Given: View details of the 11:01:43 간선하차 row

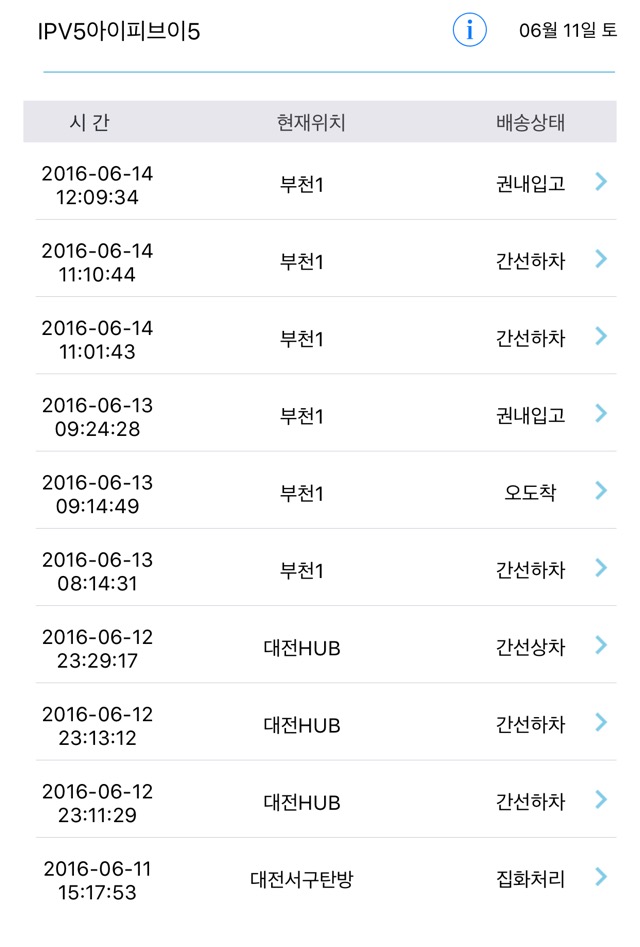Looking at the screenshot, I should click(x=320, y=338).
